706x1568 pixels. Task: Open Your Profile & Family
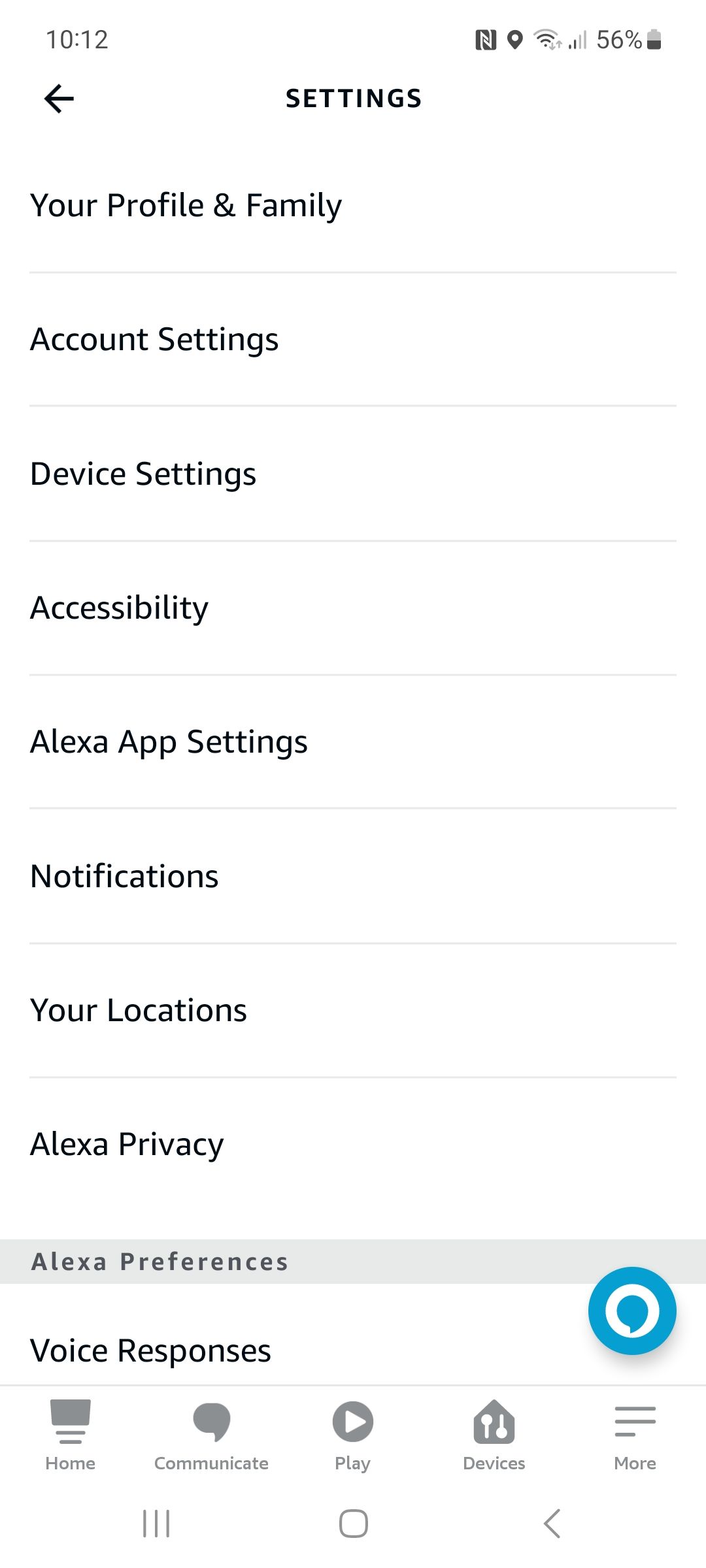pyautogui.click(x=186, y=206)
